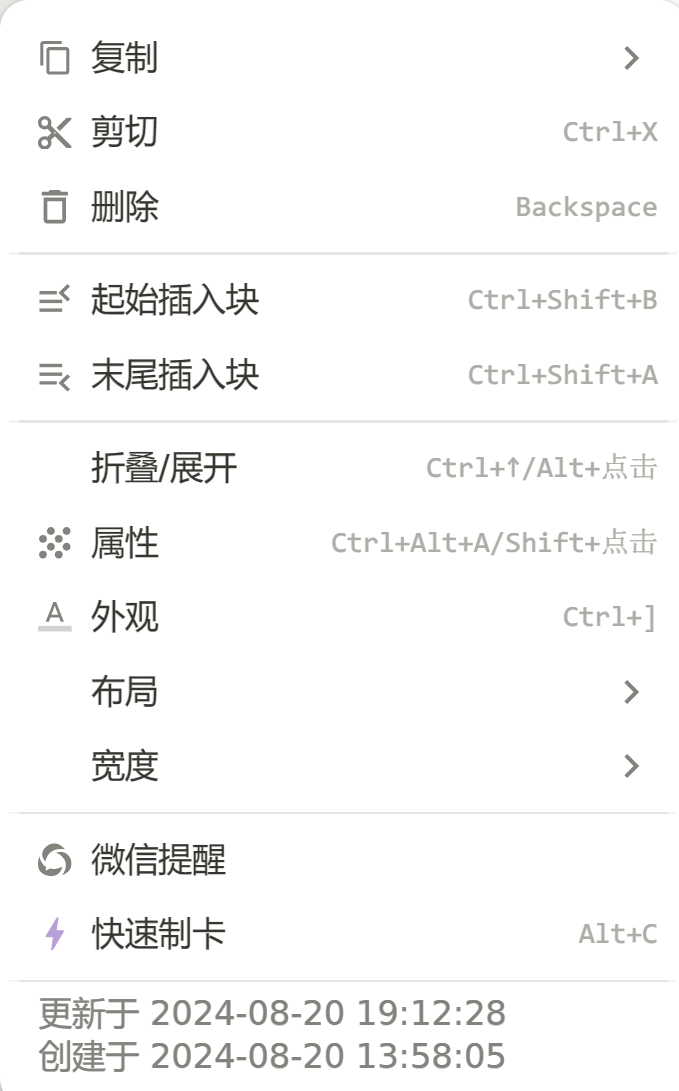679x1091 pixels.
Task: Select 剪切 to cut the block
Action: pyautogui.click(x=125, y=132)
